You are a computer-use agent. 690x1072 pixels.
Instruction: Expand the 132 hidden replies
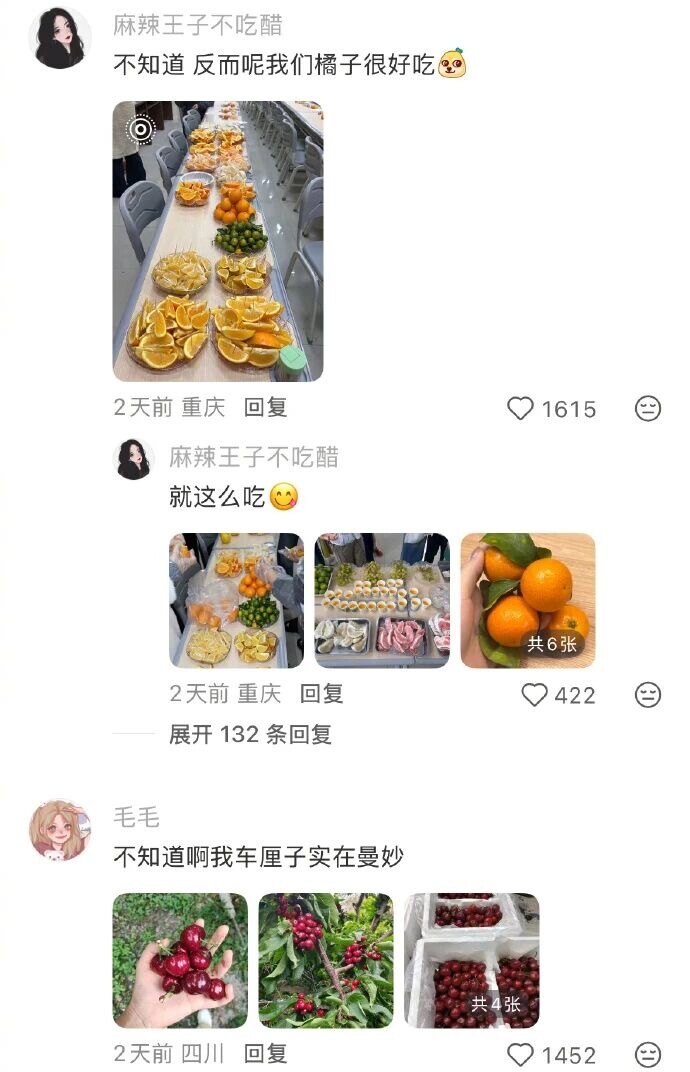click(250, 734)
